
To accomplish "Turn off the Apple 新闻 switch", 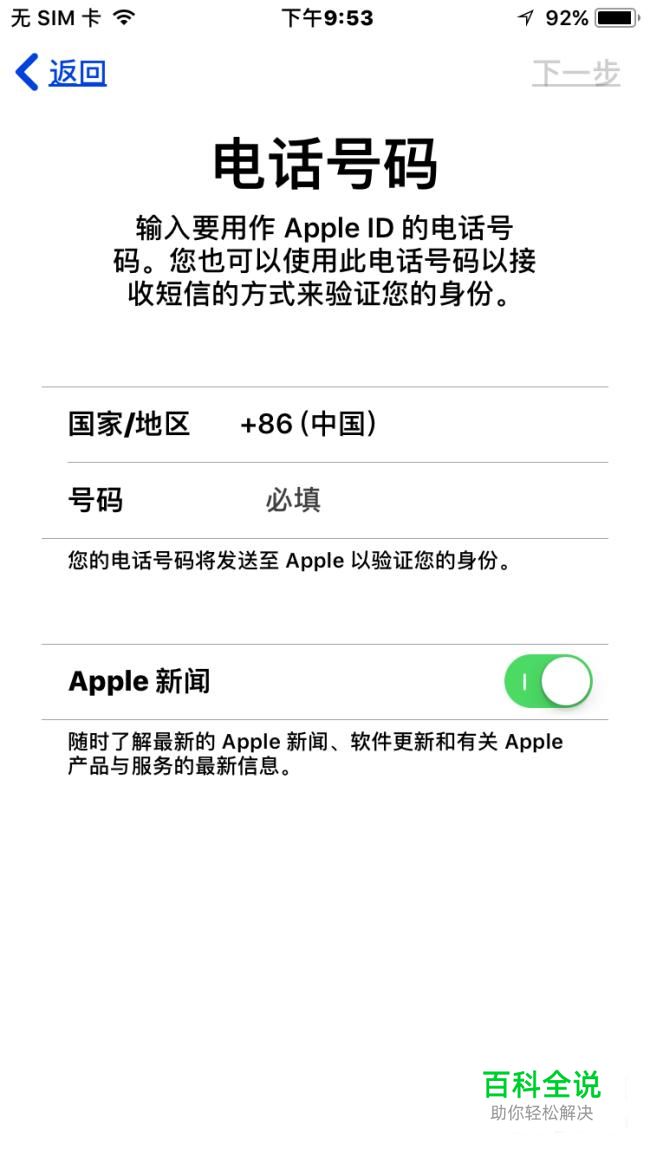I will point(548,682).
